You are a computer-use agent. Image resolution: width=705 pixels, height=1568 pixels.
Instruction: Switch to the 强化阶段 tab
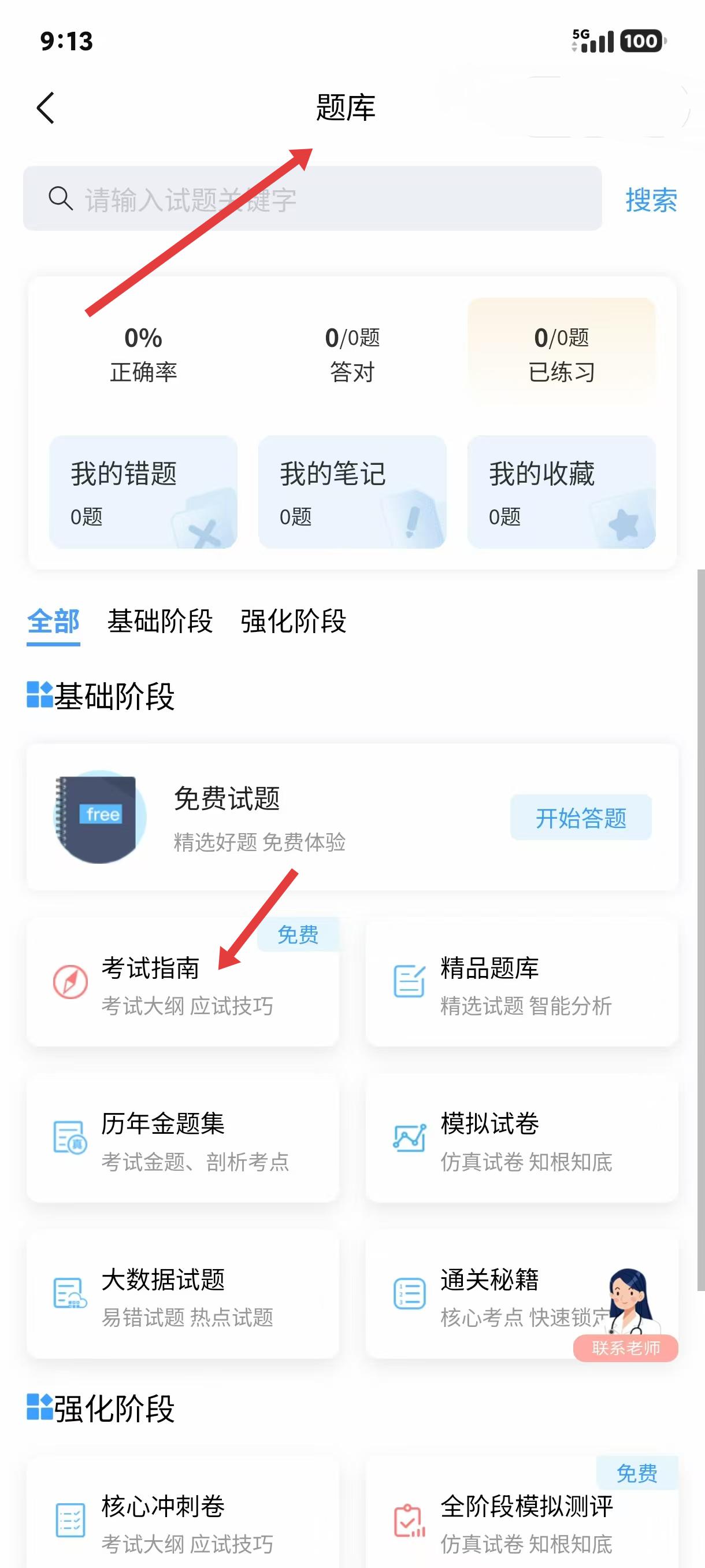pos(293,622)
